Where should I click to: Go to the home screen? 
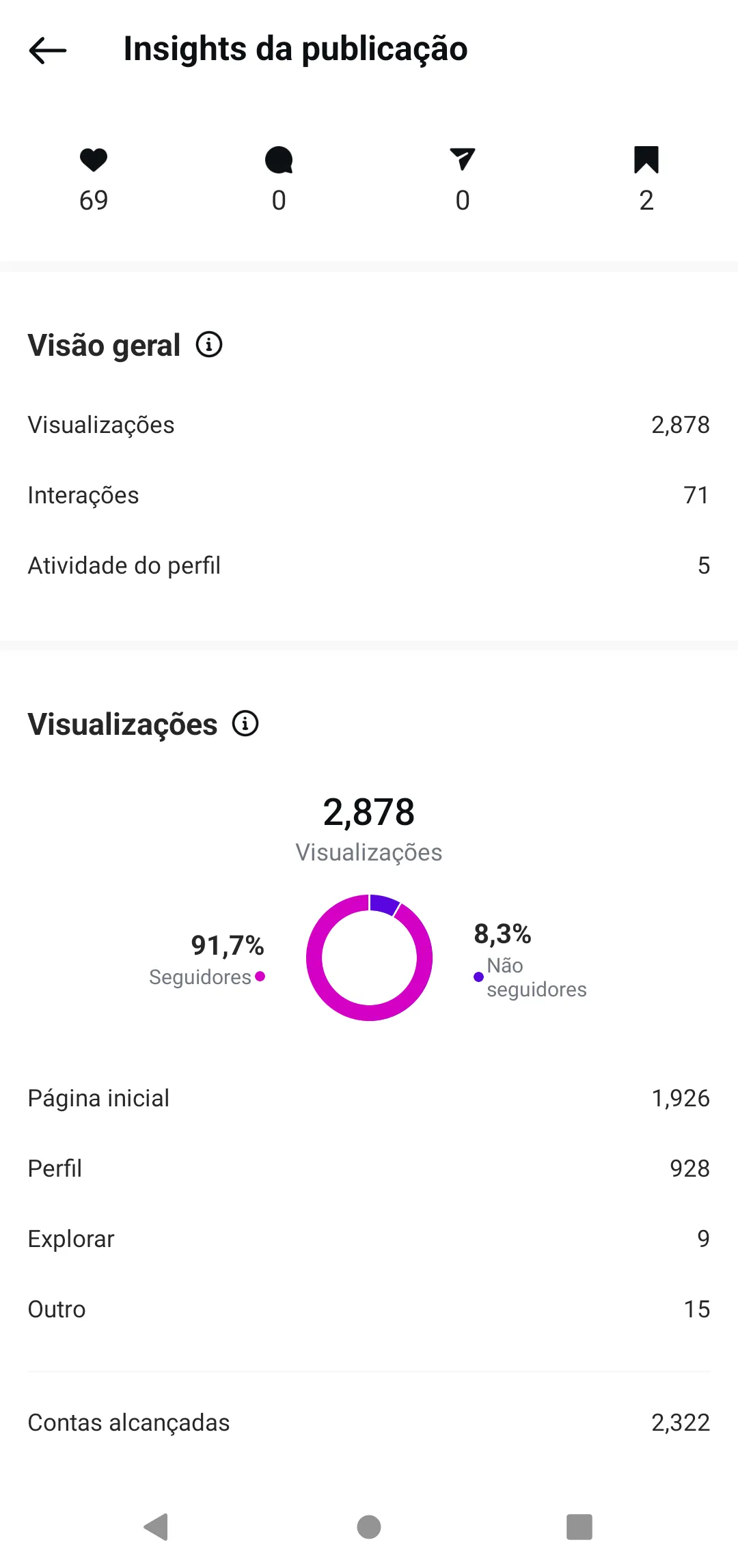click(369, 1526)
